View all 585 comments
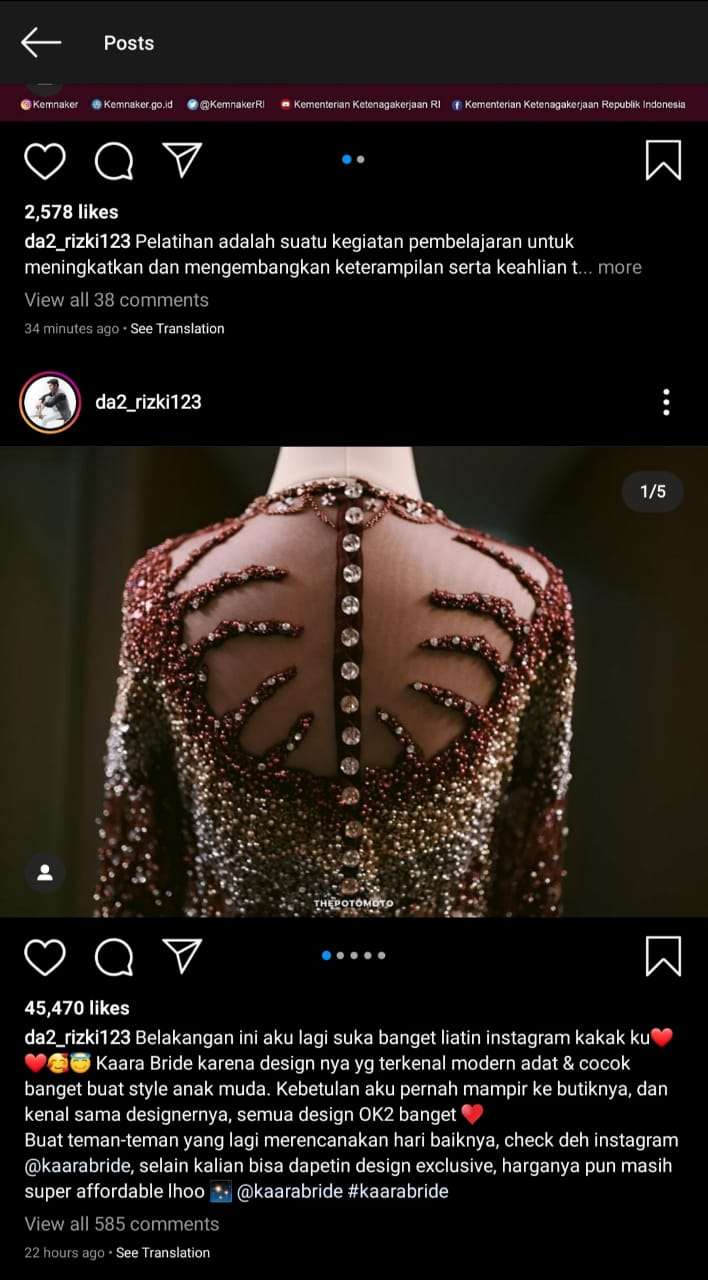 121,1224
